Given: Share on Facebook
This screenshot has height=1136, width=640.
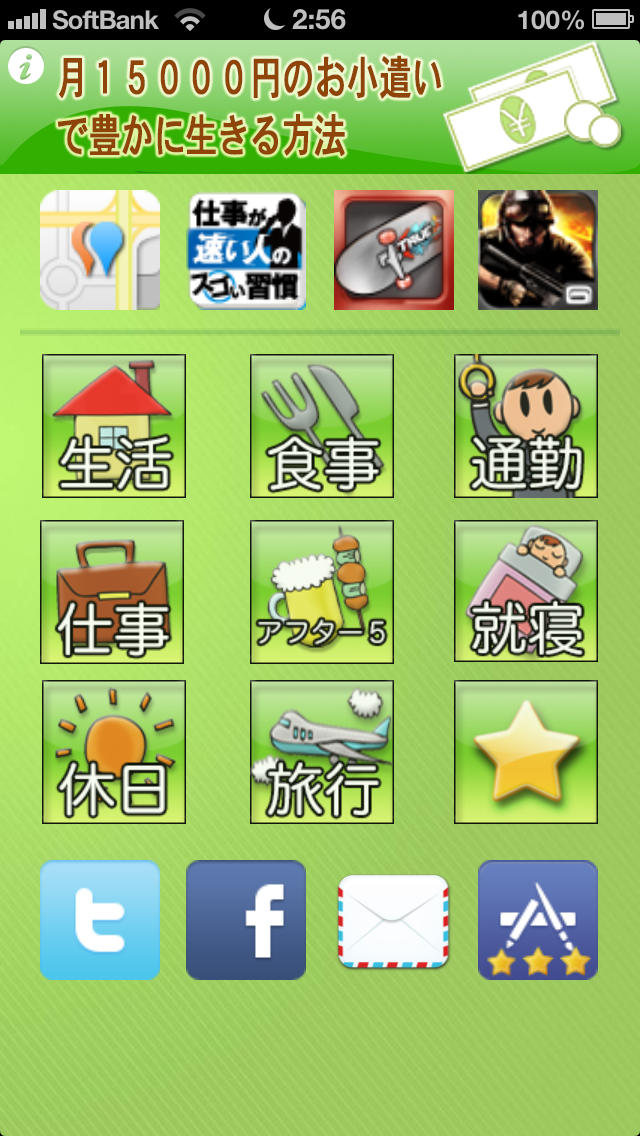Looking at the screenshot, I should coord(246,920).
